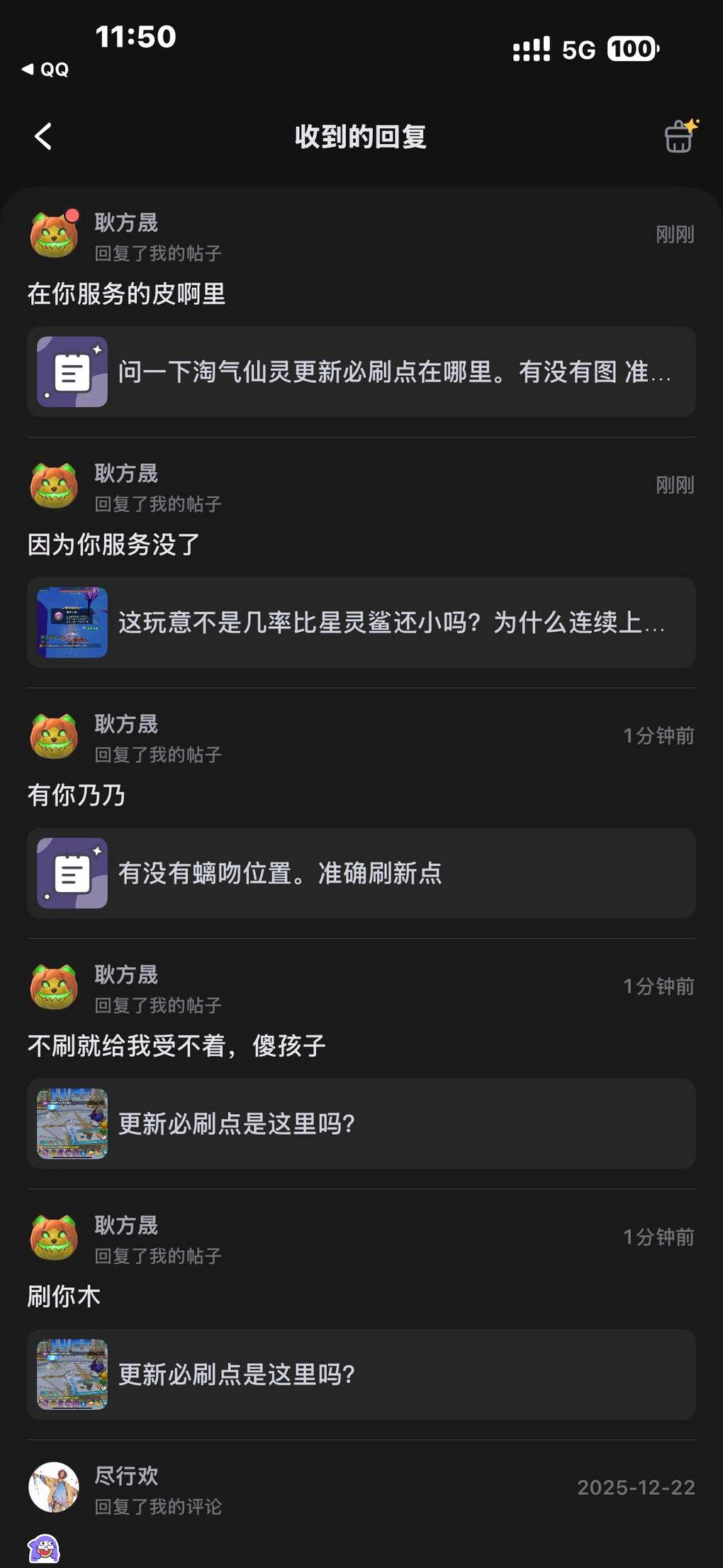Open 耿方晟's reply "因为你服务没了"

(113, 545)
